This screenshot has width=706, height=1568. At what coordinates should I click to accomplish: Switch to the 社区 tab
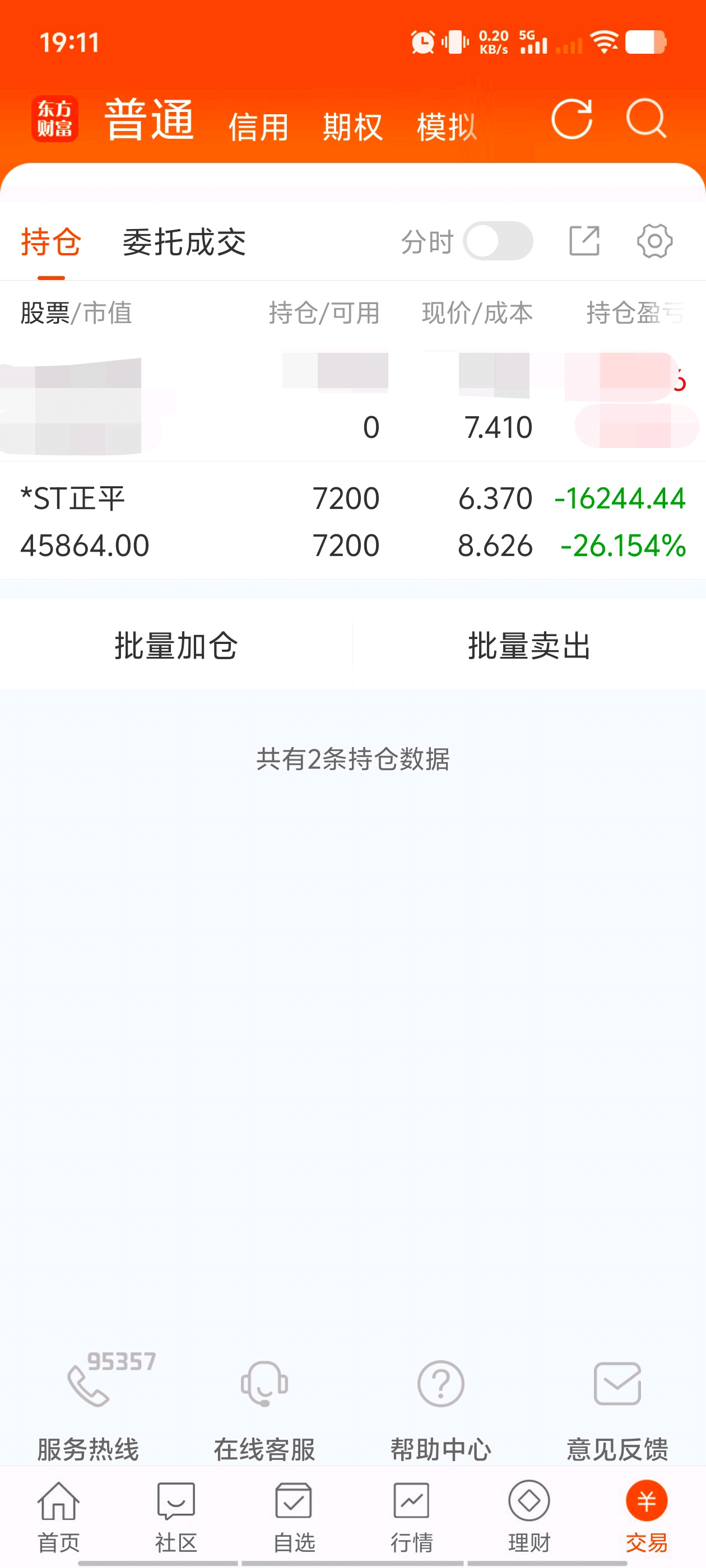click(176, 1516)
